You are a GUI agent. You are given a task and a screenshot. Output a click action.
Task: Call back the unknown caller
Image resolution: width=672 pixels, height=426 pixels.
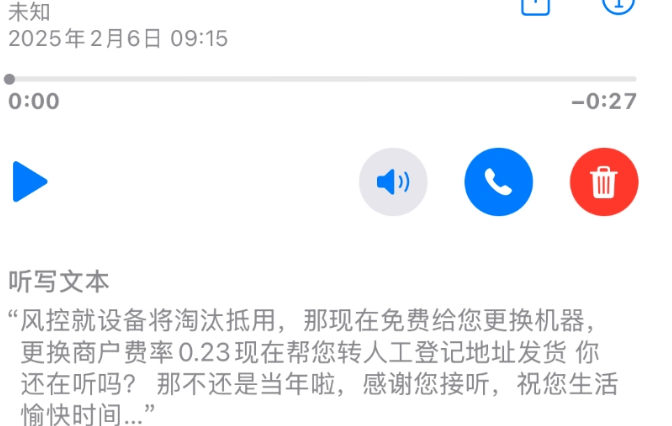tap(498, 182)
